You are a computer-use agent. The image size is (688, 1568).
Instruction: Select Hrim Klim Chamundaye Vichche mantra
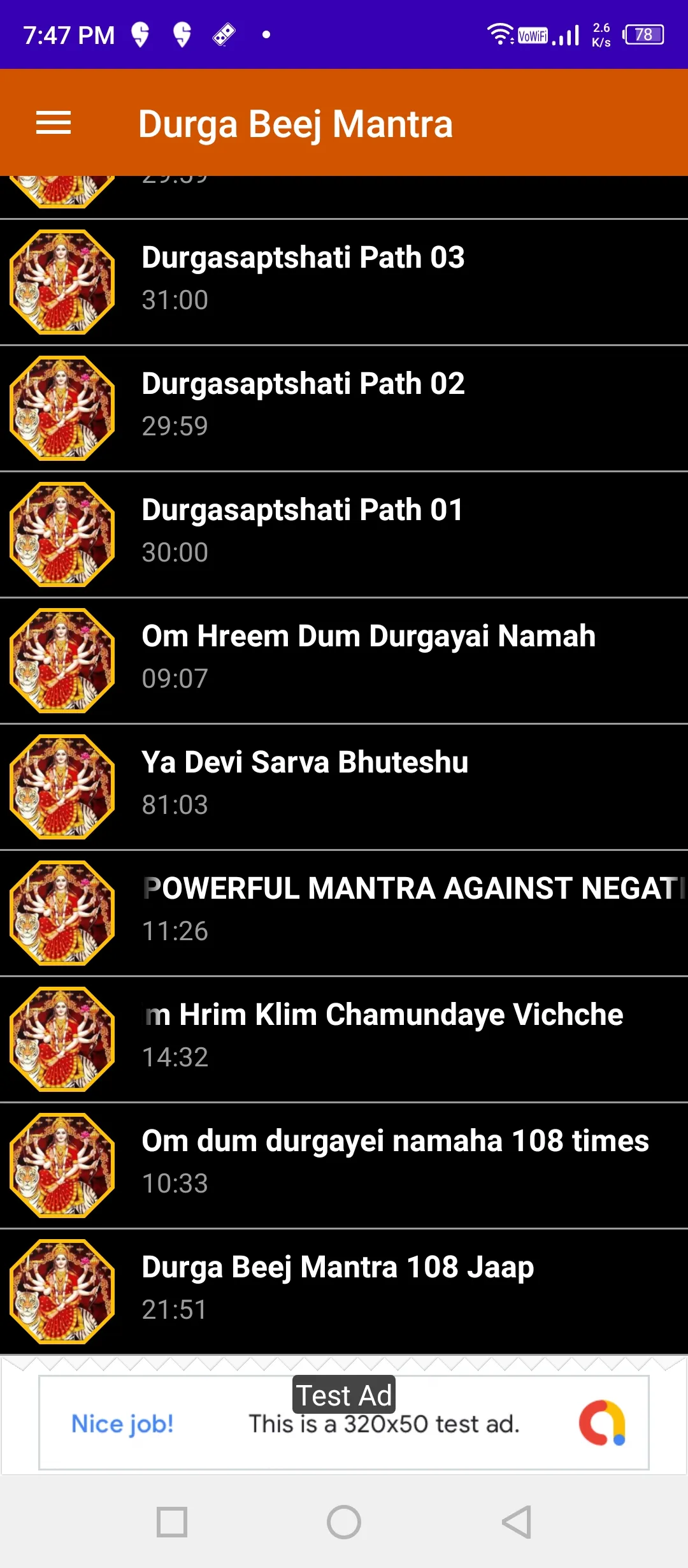[344, 1039]
